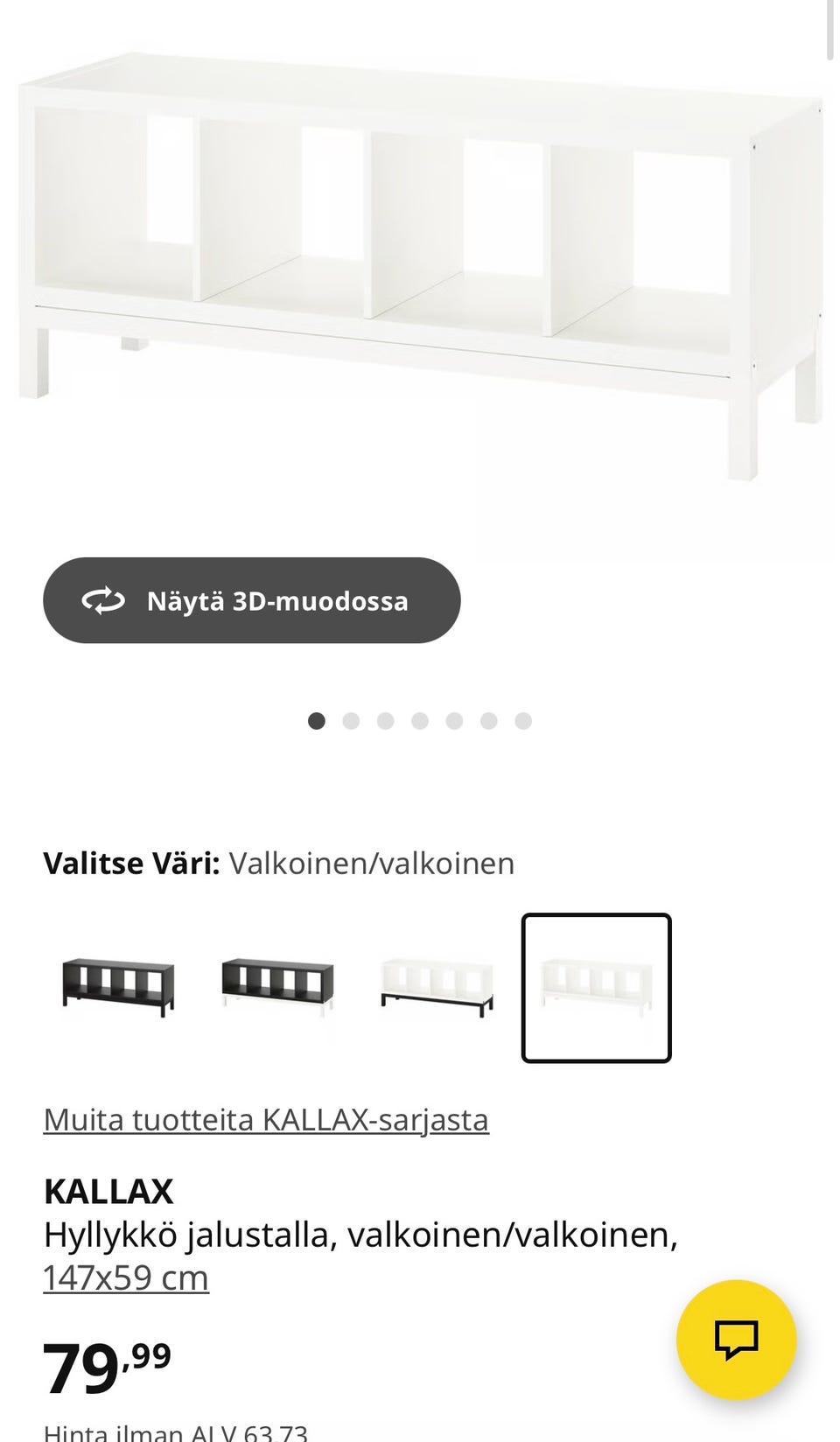This screenshot has width=840, height=1442.
Task: Select the currently highlighted white/white variant
Action: point(596,987)
